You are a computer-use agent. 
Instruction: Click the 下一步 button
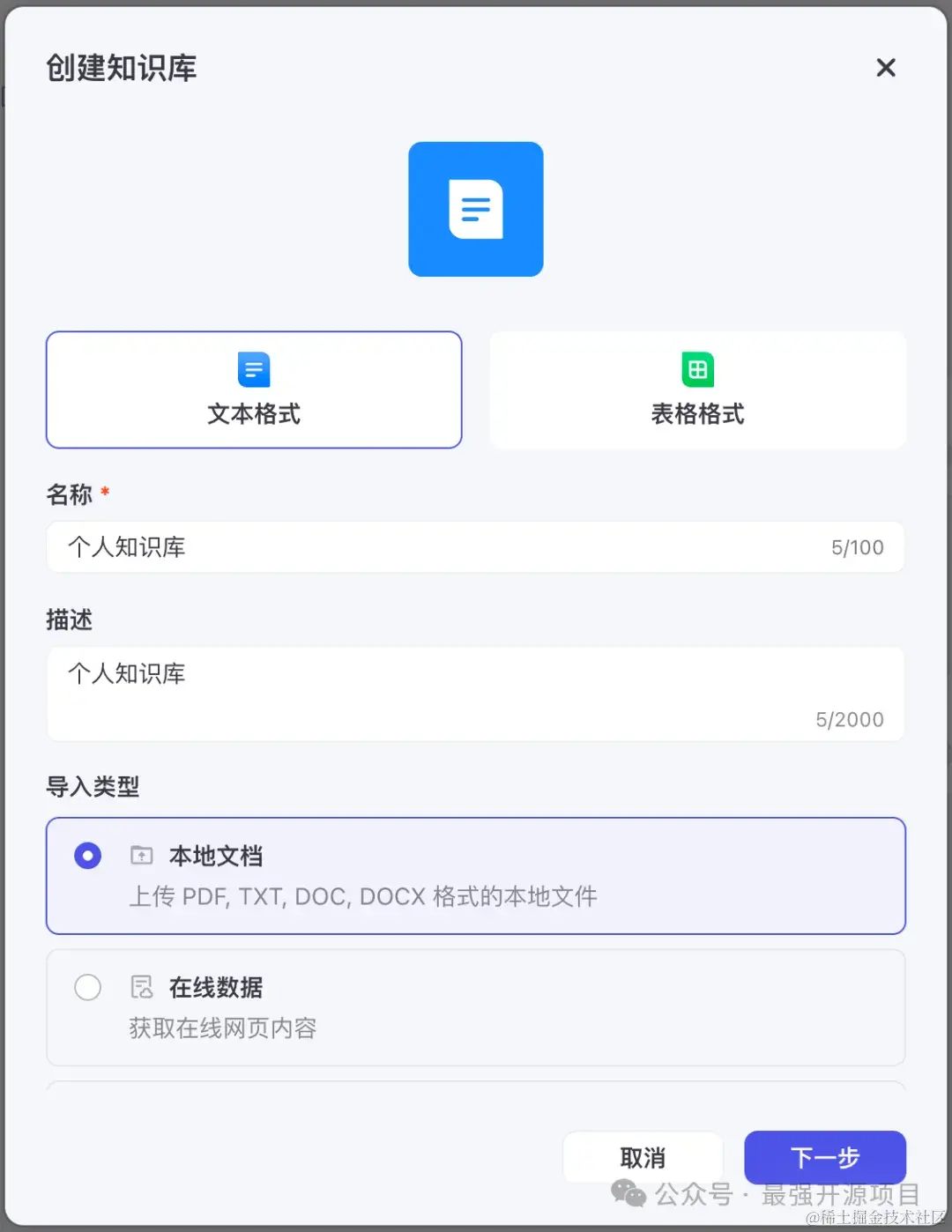(824, 1158)
